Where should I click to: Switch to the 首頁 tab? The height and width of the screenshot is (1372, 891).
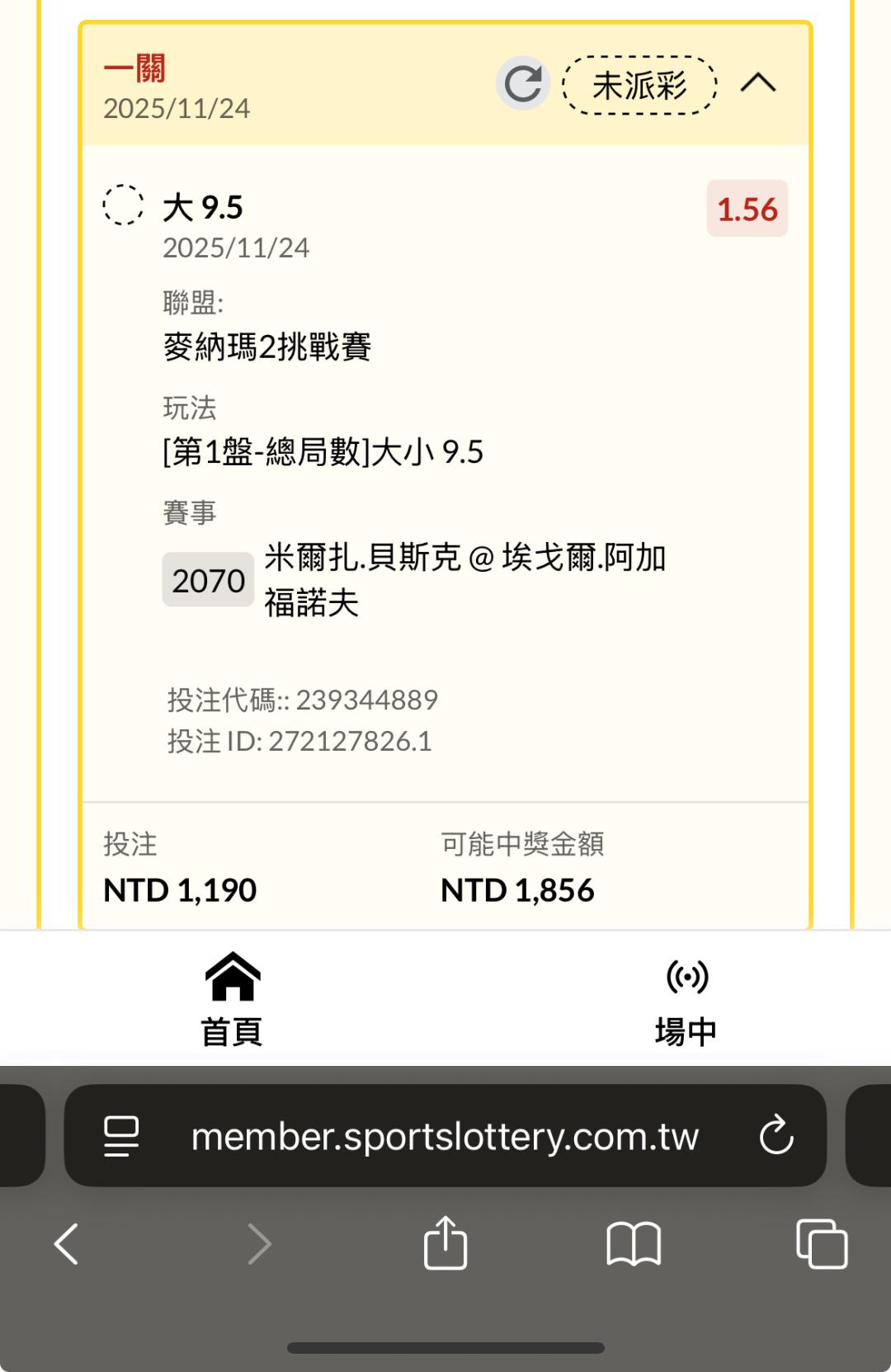[x=232, y=999]
